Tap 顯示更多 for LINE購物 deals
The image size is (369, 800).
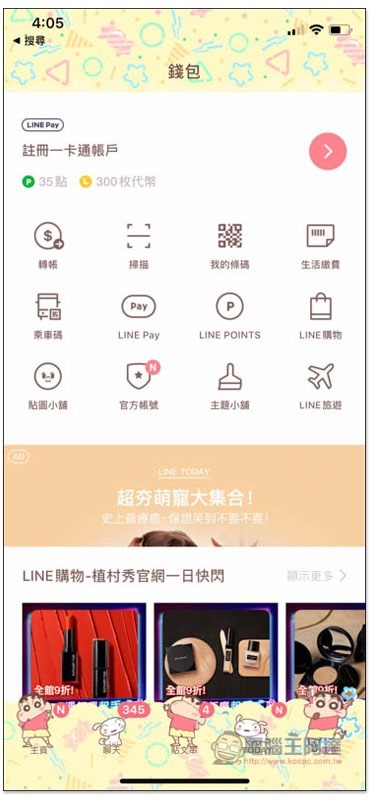coord(317,576)
